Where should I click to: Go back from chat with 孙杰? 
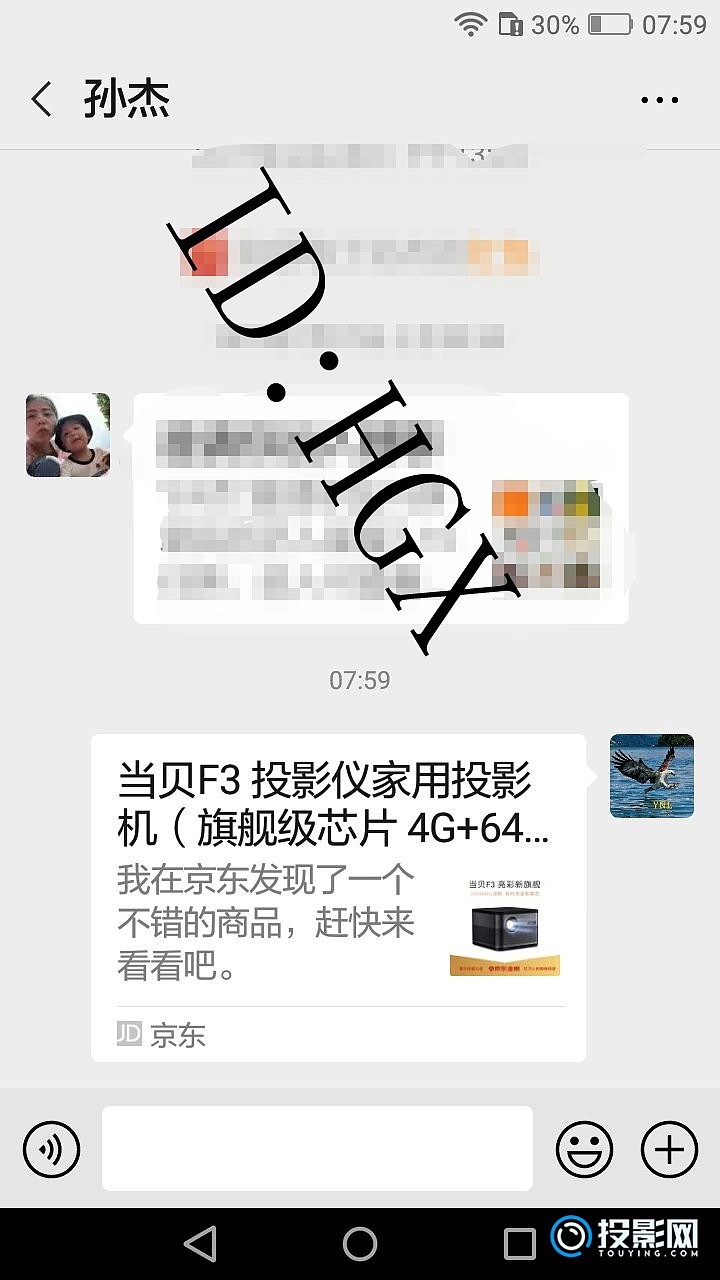[42, 99]
